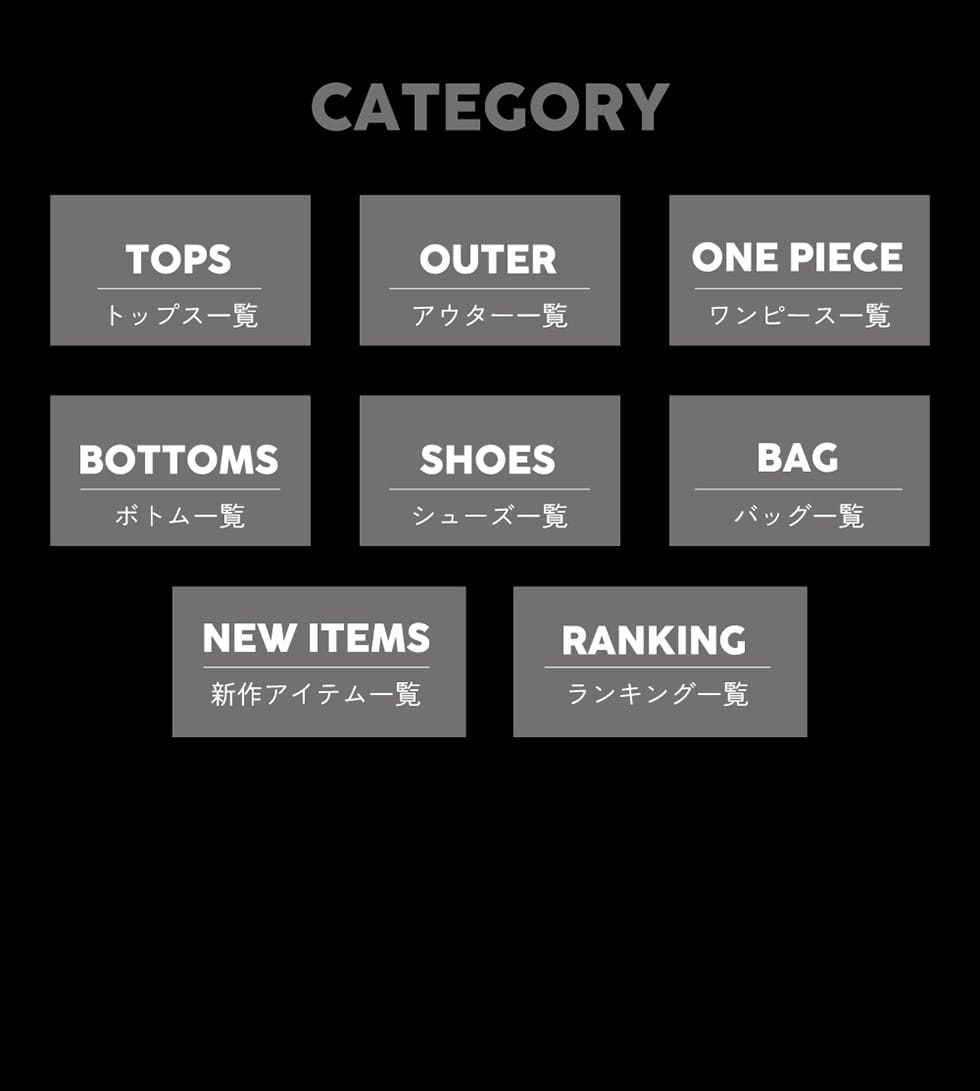Open the BOTTOMS category list

180,470
